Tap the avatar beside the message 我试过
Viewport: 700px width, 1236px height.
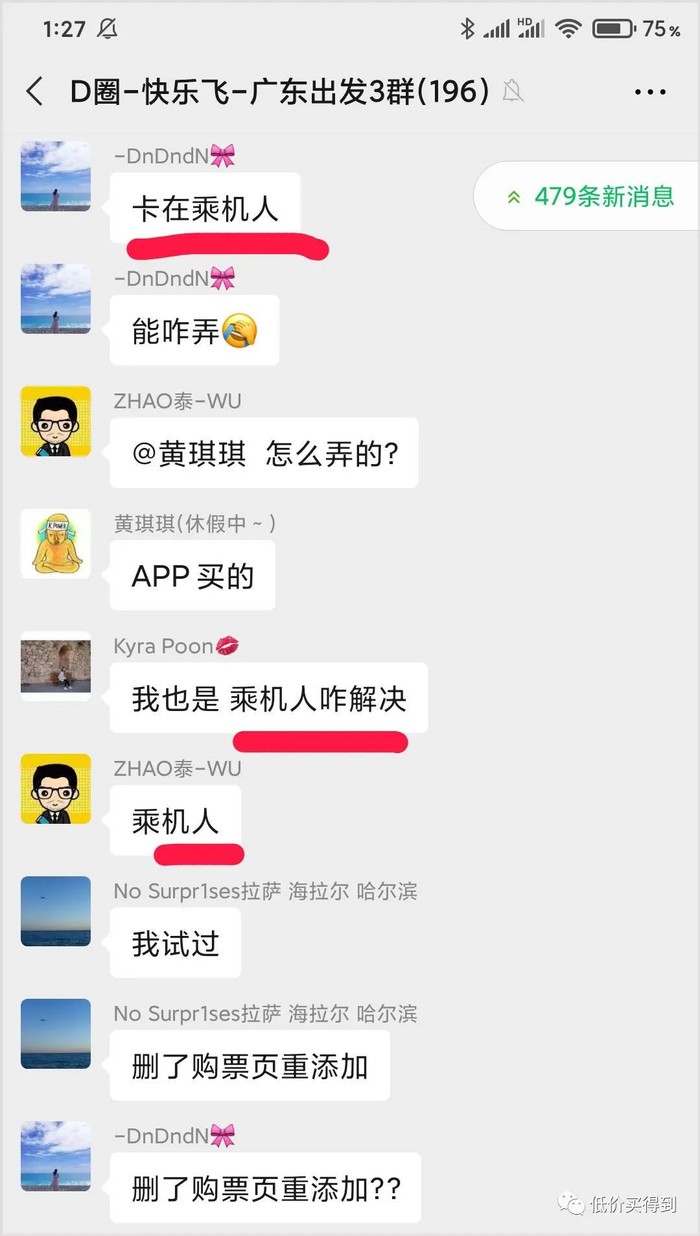(x=56, y=911)
